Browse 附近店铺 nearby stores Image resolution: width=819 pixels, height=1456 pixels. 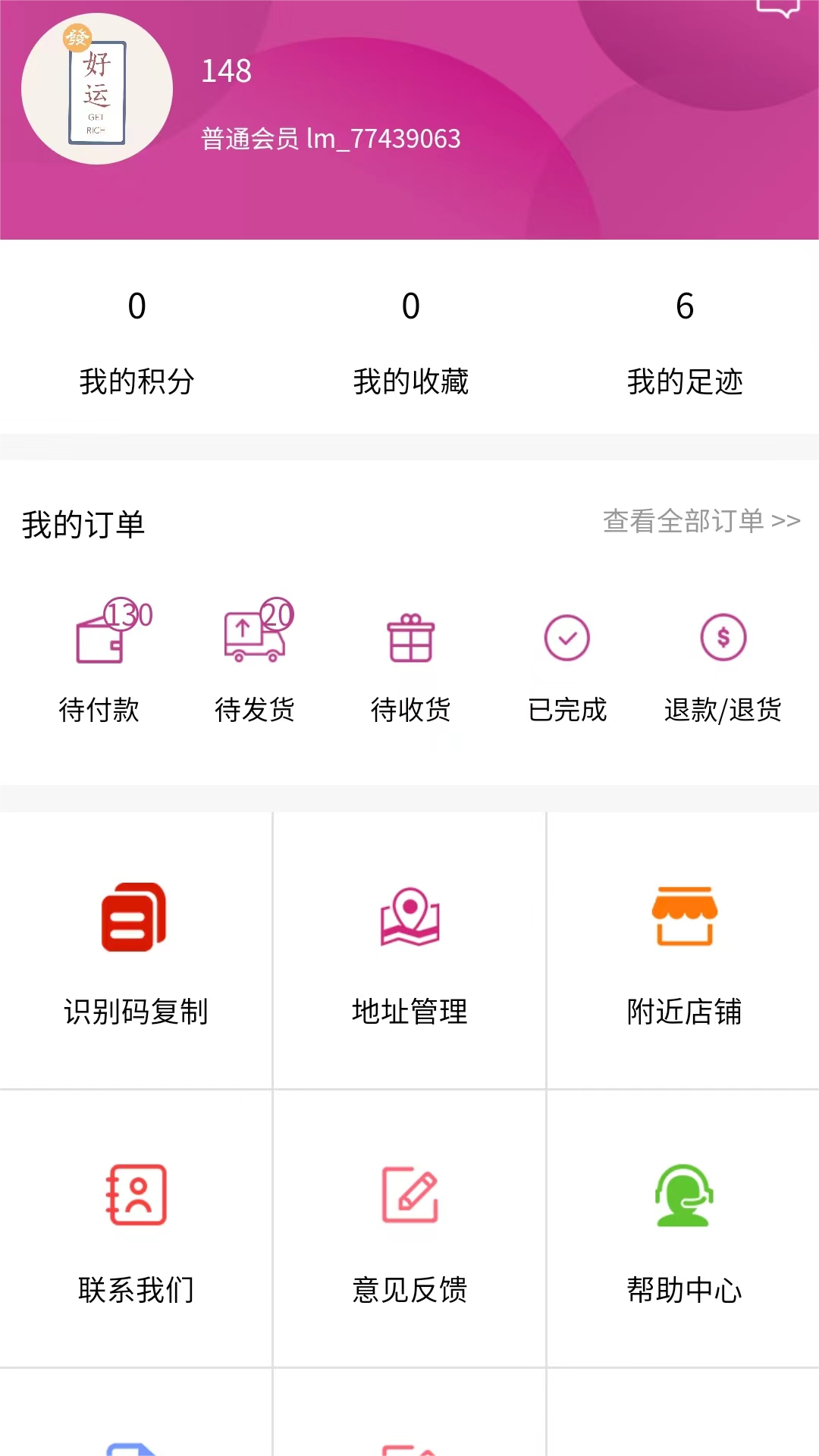coord(684,952)
